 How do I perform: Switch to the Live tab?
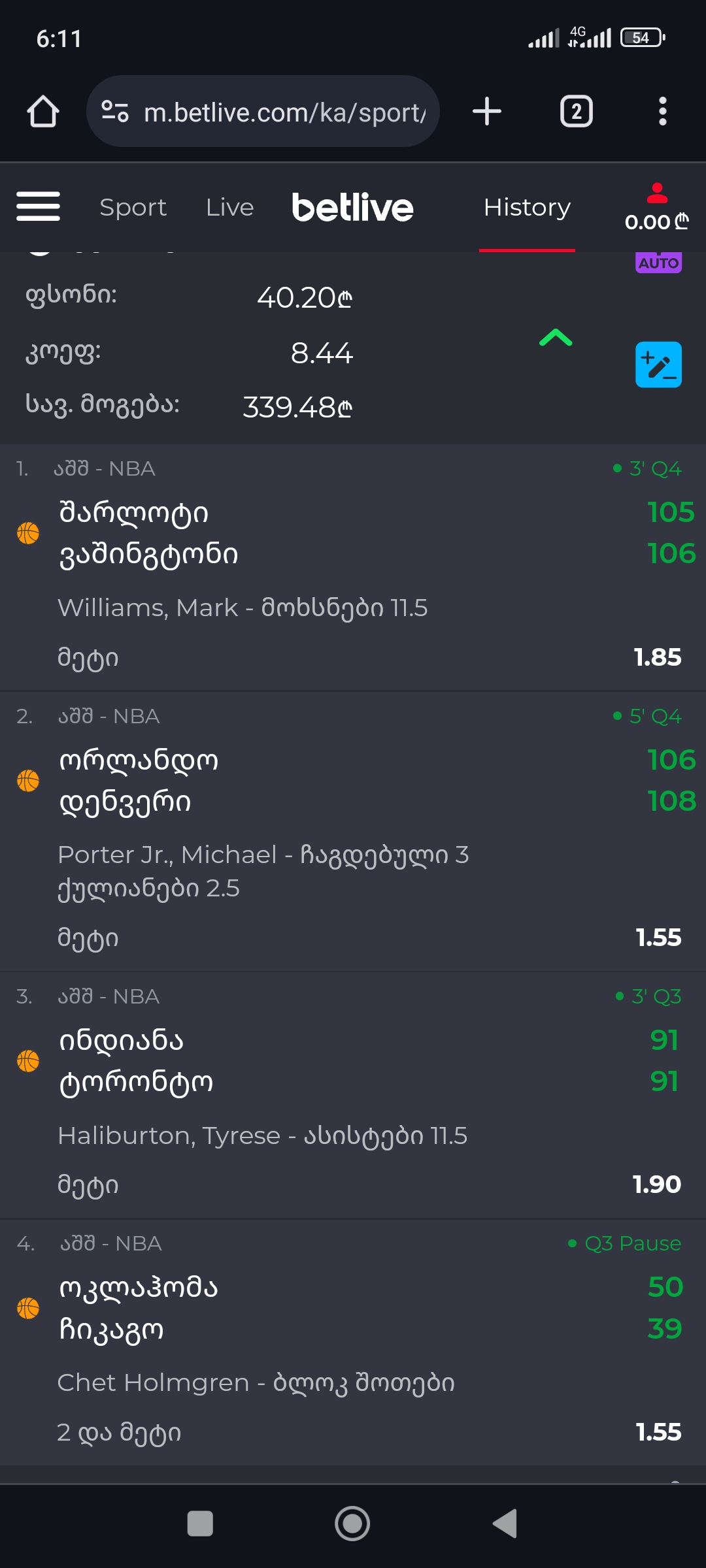pos(229,208)
